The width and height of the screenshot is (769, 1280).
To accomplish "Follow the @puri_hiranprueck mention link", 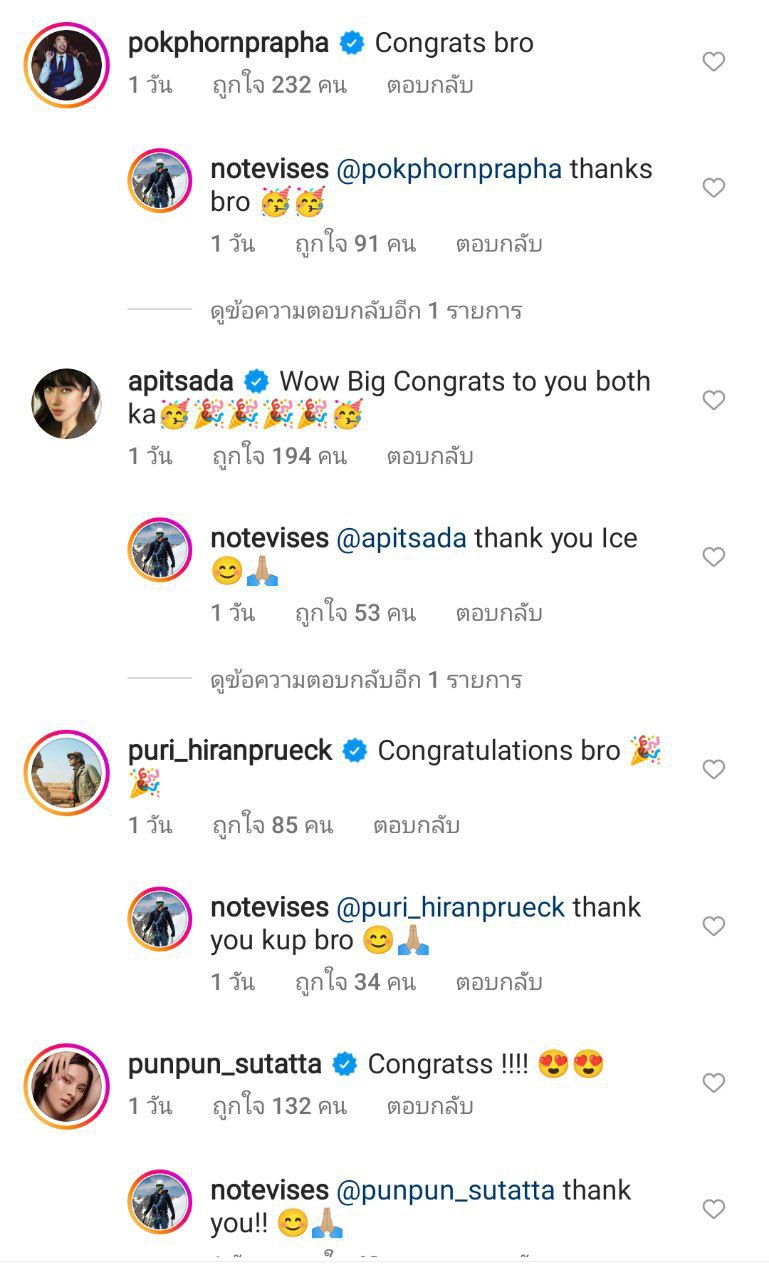I will pos(450,908).
